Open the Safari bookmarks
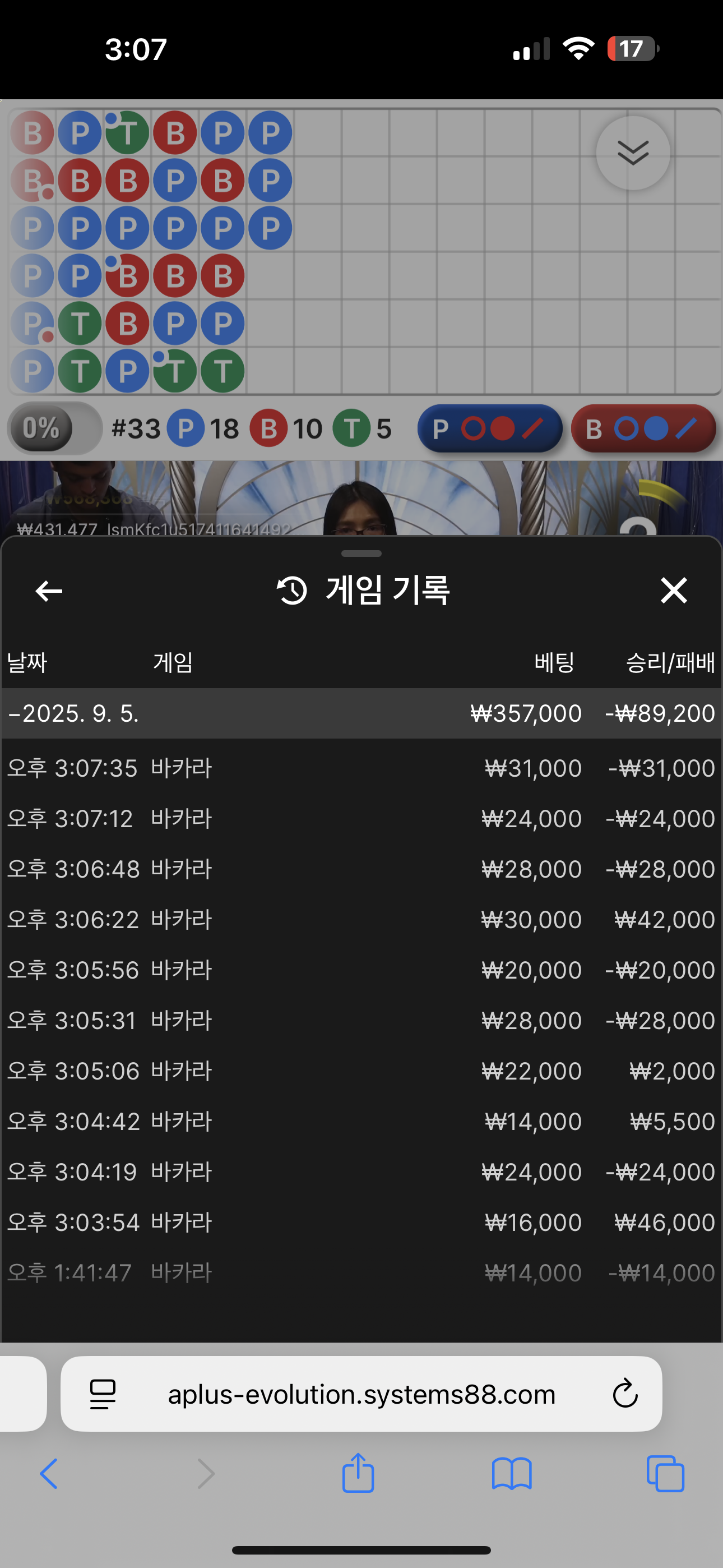The height and width of the screenshot is (1568, 723). tap(511, 1474)
